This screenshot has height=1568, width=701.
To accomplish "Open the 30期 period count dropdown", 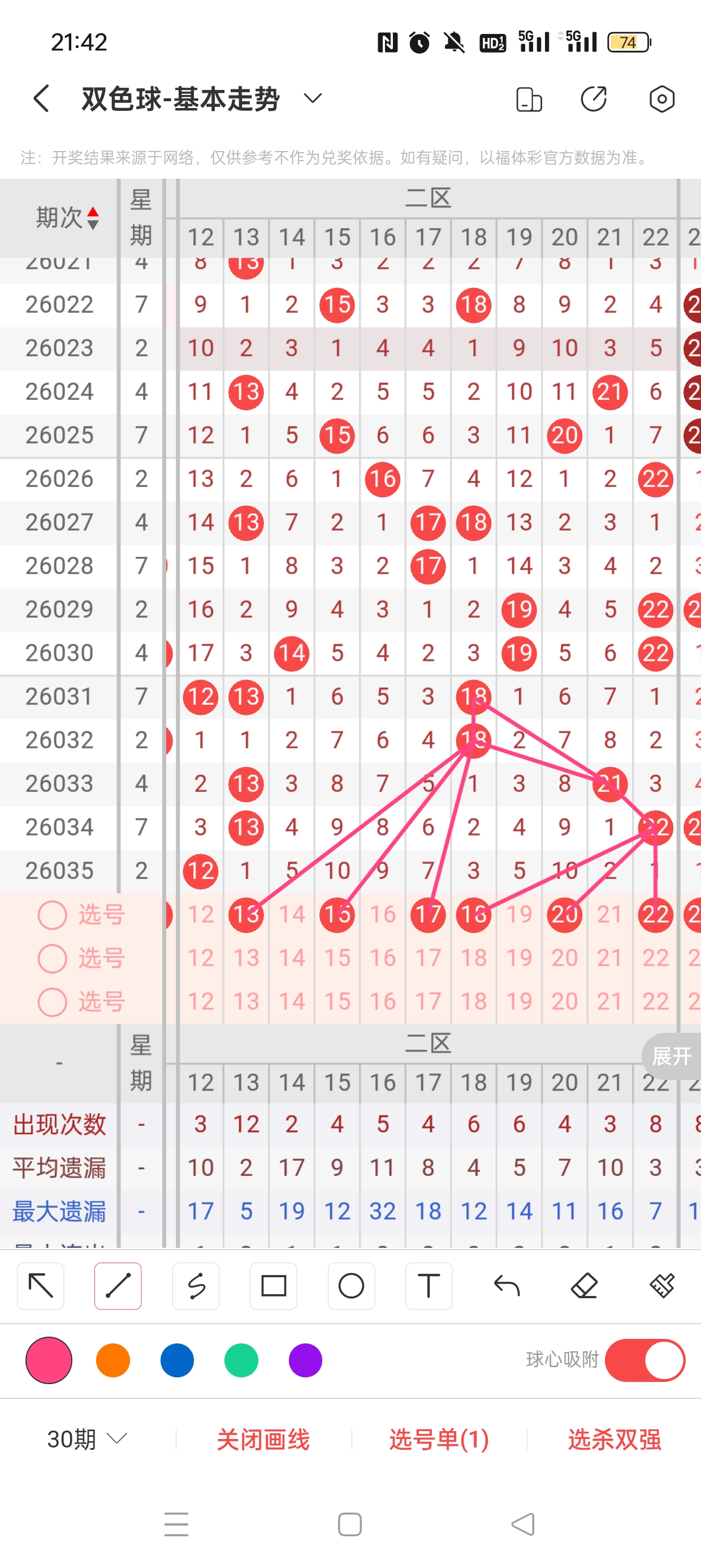I will pos(86,1440).
